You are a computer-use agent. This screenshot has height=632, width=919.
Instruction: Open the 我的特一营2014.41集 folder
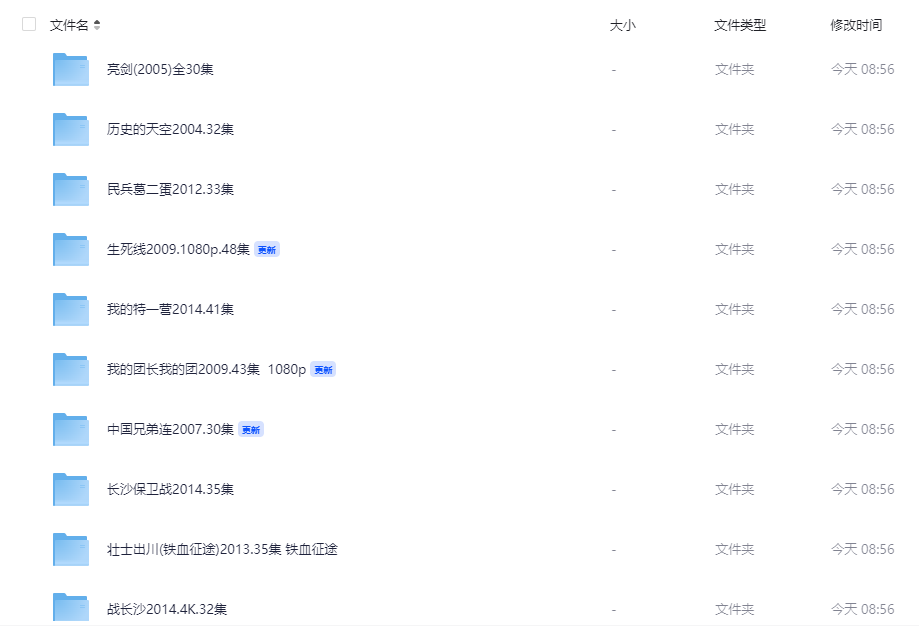tap(170, 309)
